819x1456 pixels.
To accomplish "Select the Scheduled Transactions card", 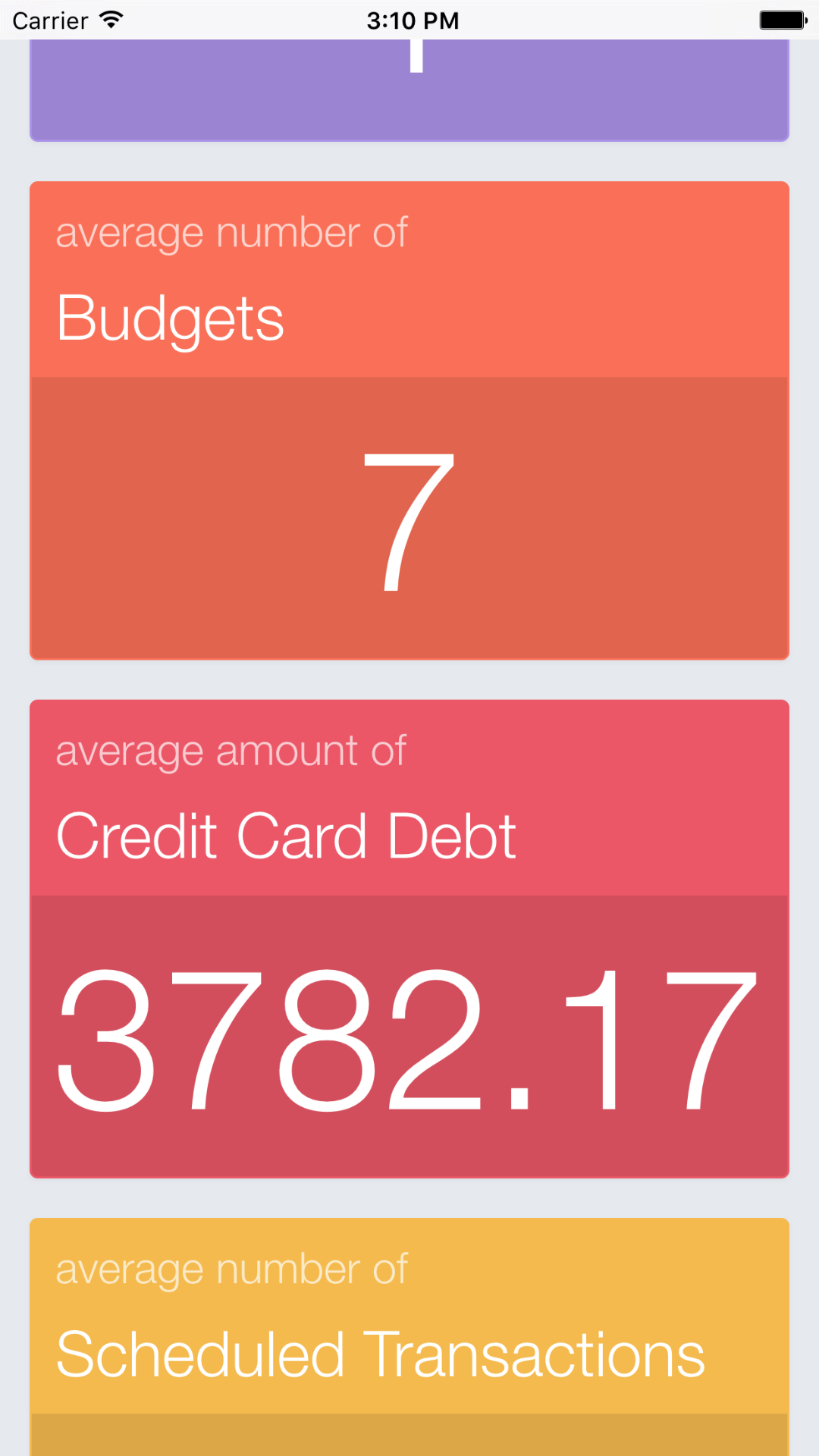I will point(409,1337).
